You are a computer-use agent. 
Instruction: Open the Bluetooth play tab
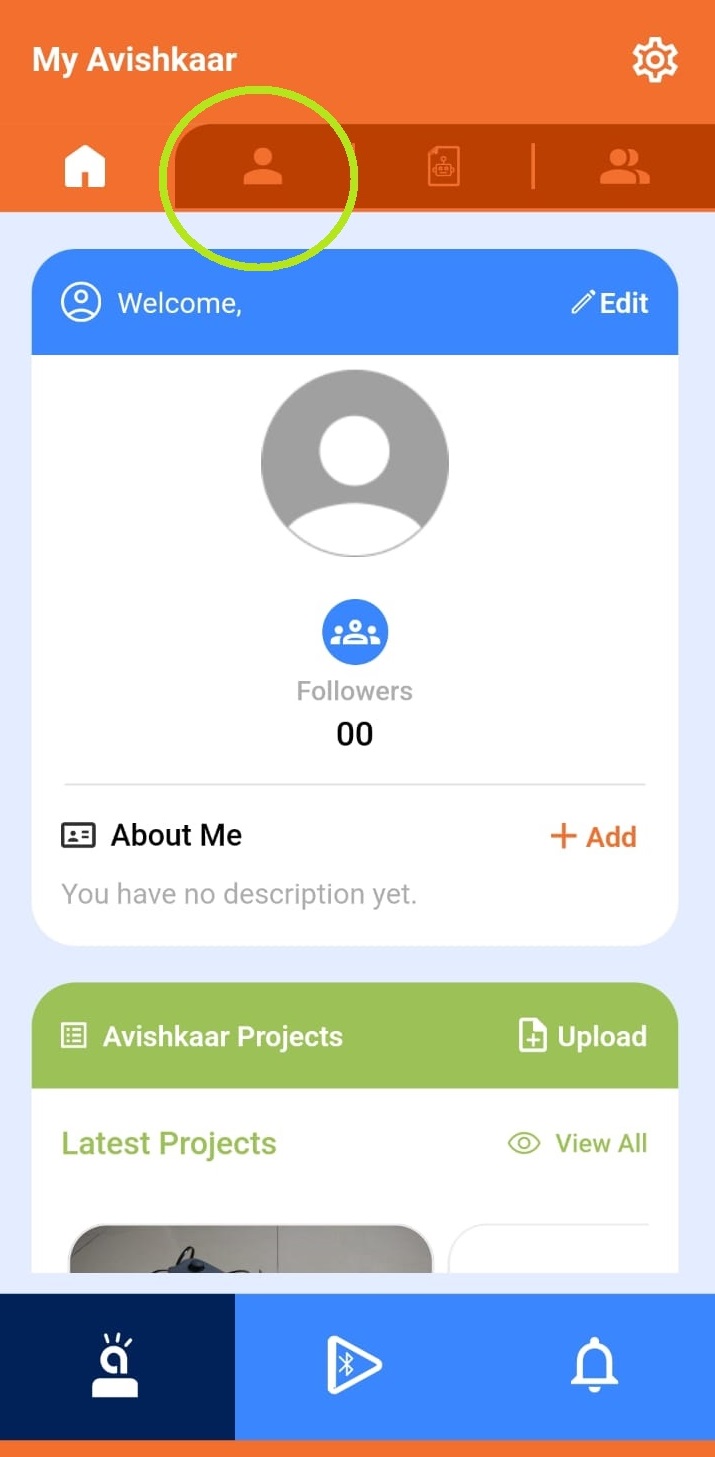354,1366
